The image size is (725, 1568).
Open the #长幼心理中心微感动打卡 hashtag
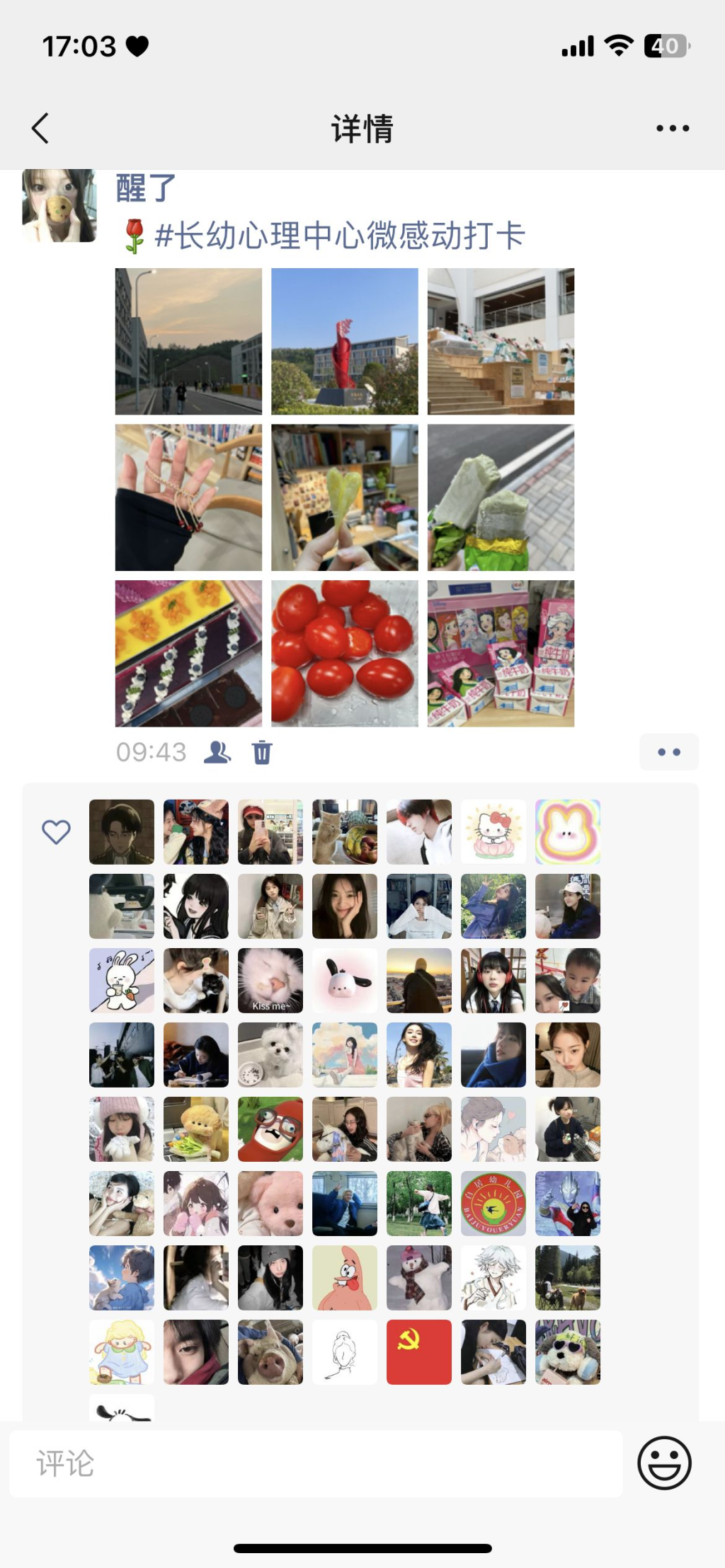pyautogui.click(x=340, y=236)
